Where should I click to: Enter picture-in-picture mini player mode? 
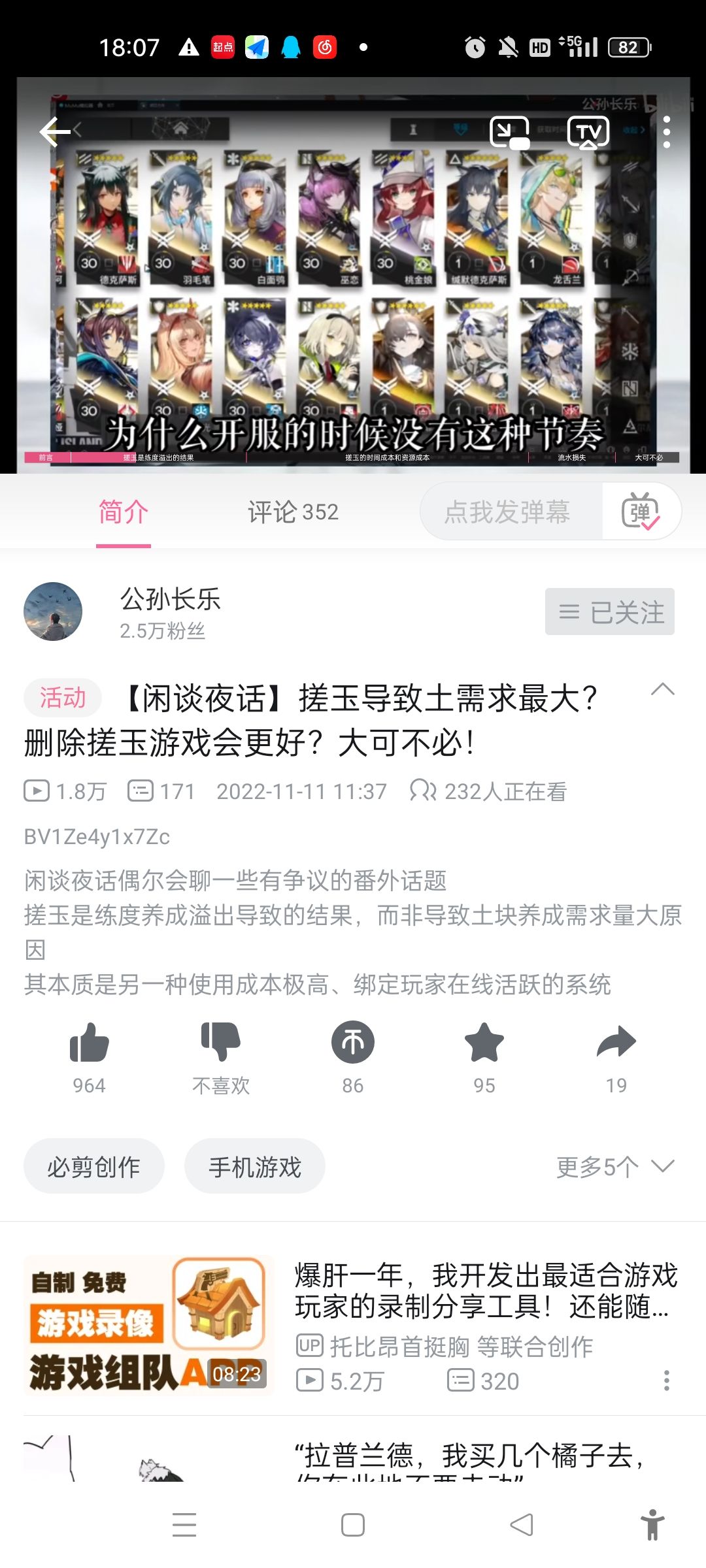click(510, 133)
